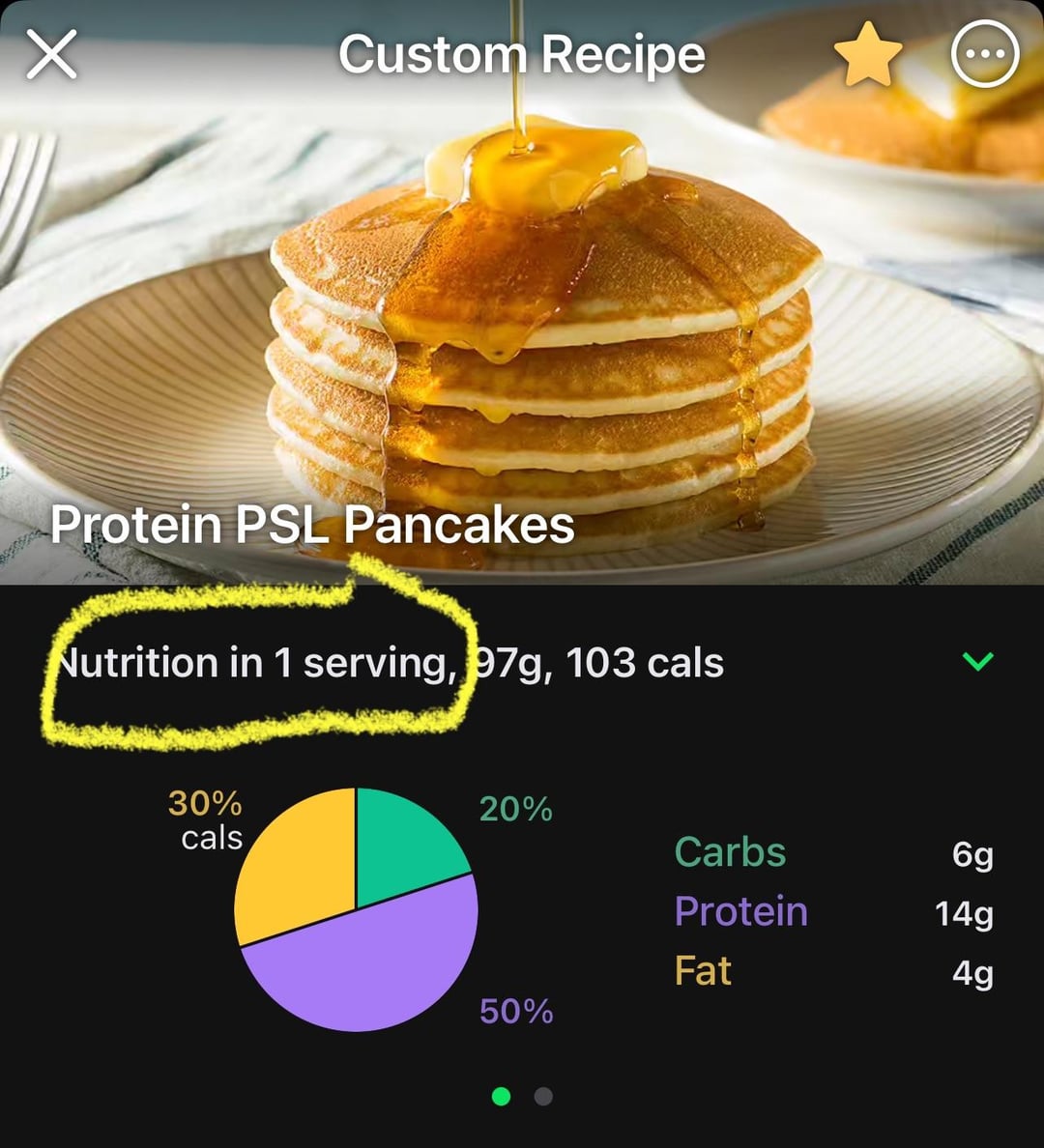Expand the nutrition serving chevron
1044x1148 pixels.
point(978,662)
